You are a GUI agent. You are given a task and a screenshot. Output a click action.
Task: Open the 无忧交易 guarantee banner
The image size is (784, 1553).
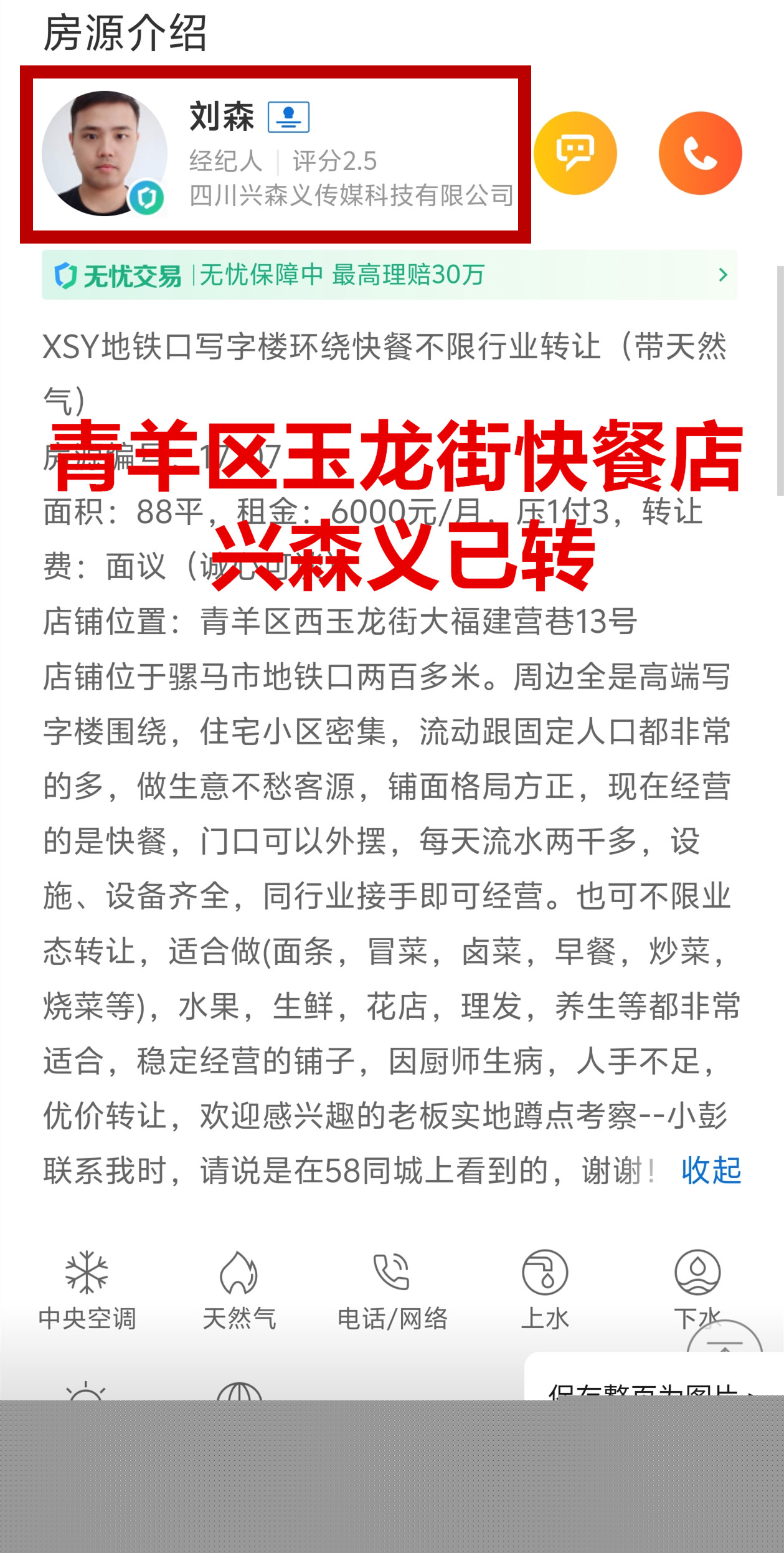click(x=389, y=275)
